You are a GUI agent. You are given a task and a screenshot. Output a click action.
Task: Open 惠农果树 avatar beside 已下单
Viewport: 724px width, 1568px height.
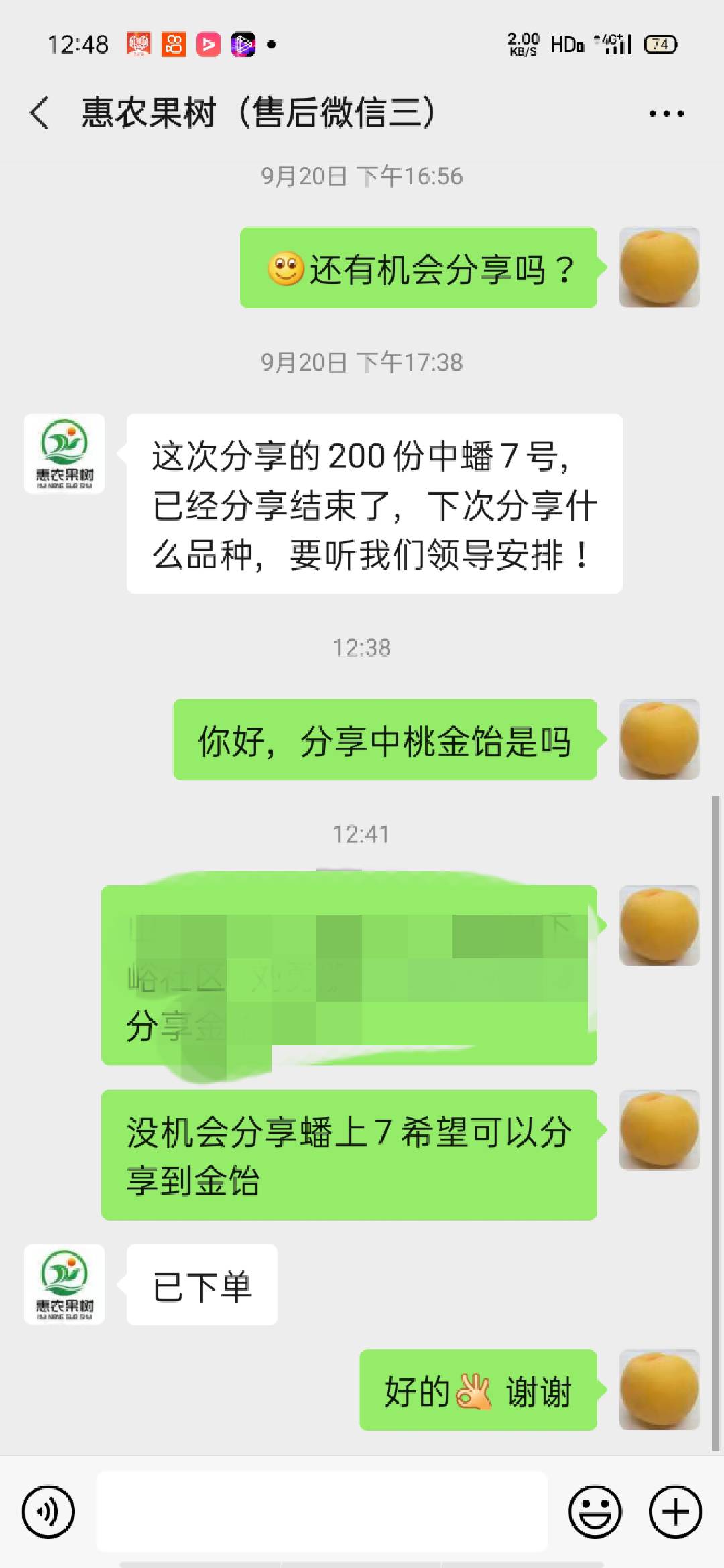(64, 1285)
